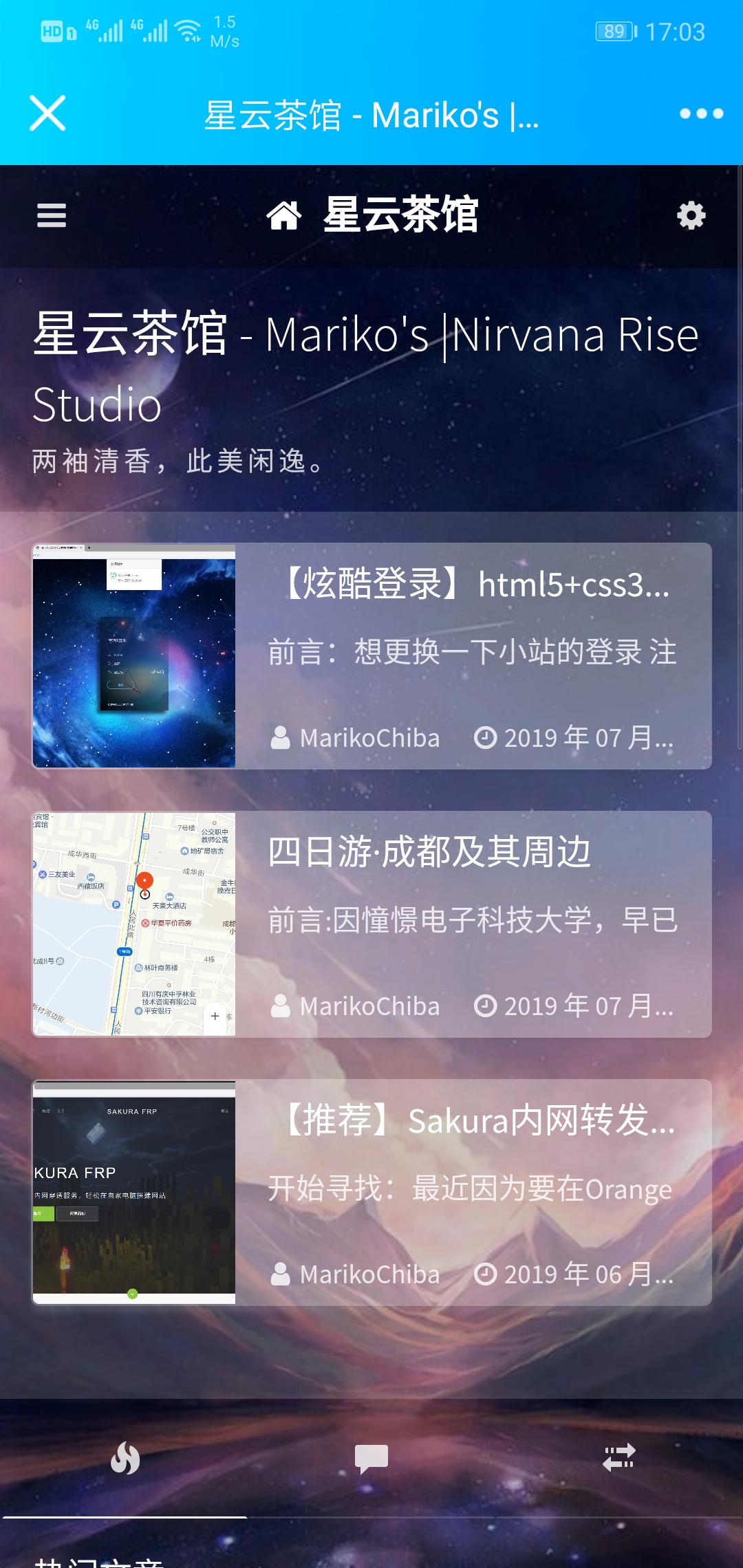Go to 星云茶馆 home page
This screenshot has width=743, height=1568.
pyautogui.click(x=372, y=215)
